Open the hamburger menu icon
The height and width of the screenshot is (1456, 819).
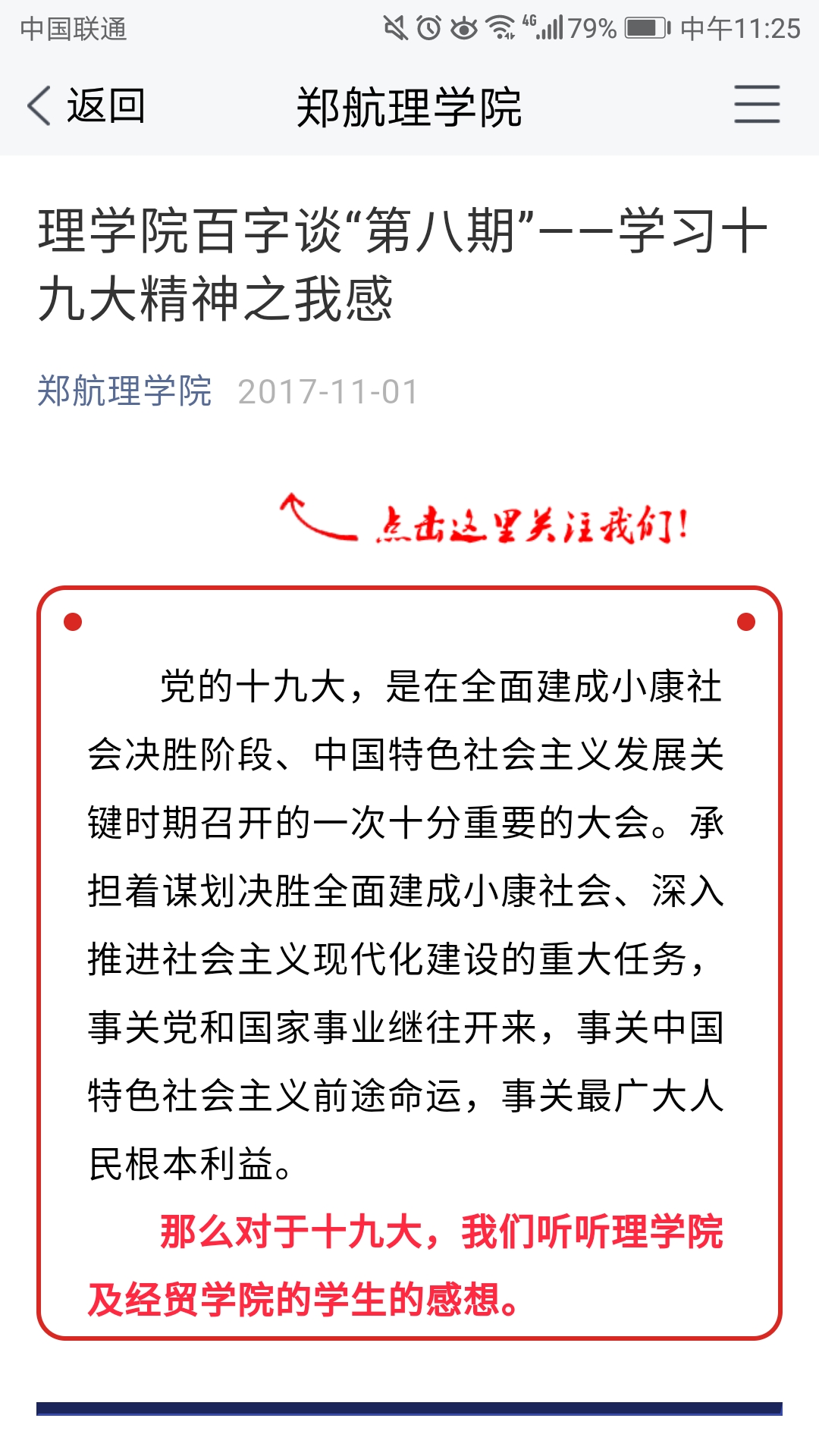[x=757, y=105]
